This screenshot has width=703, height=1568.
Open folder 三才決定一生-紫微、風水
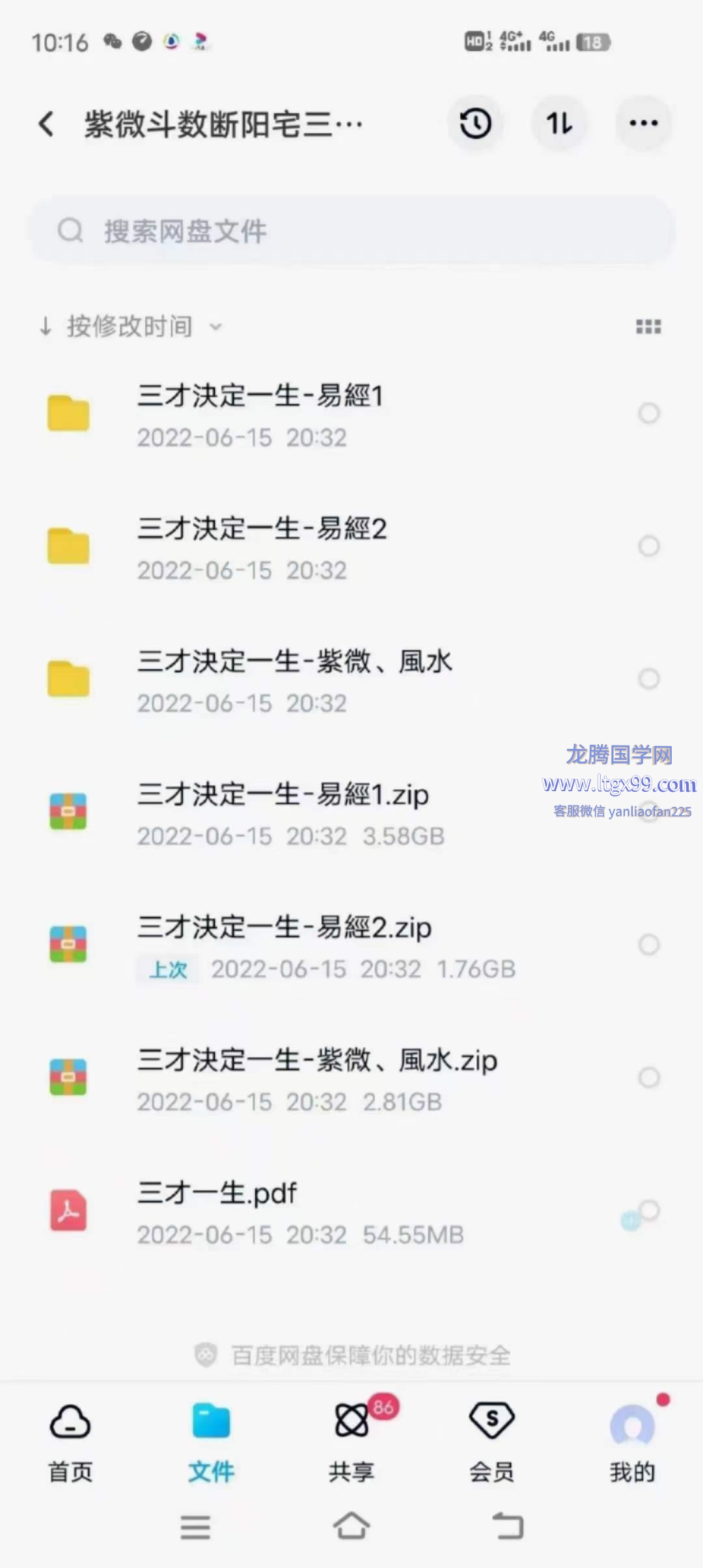tap(294, 680)
